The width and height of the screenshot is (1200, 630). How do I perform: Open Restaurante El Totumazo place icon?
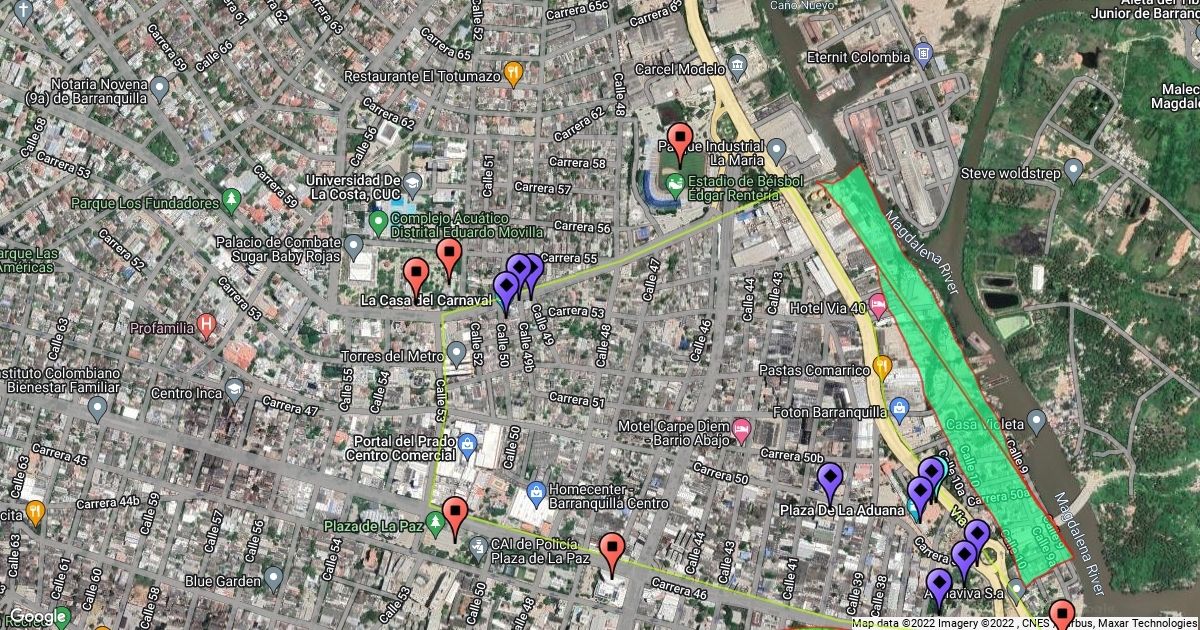513,71
